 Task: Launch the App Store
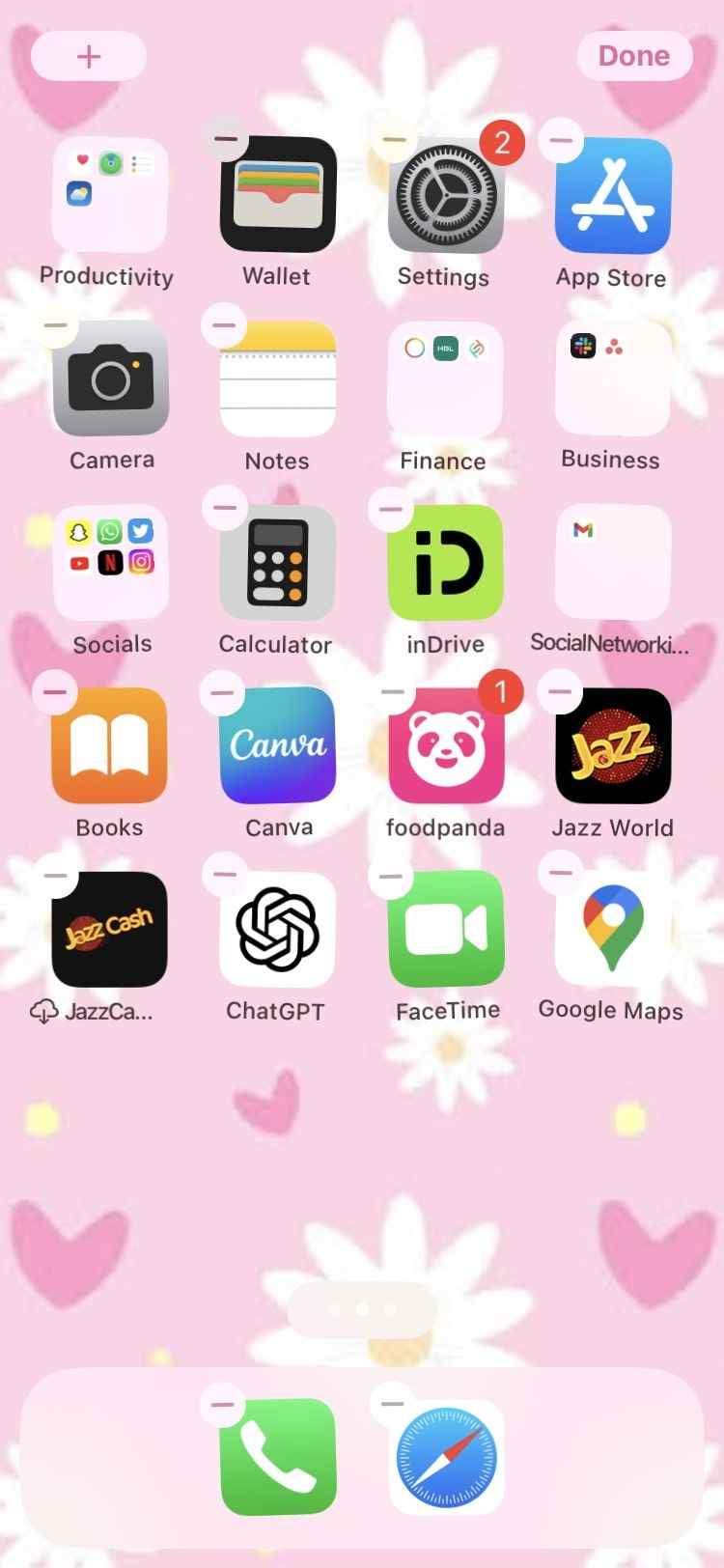coord(611,196)
